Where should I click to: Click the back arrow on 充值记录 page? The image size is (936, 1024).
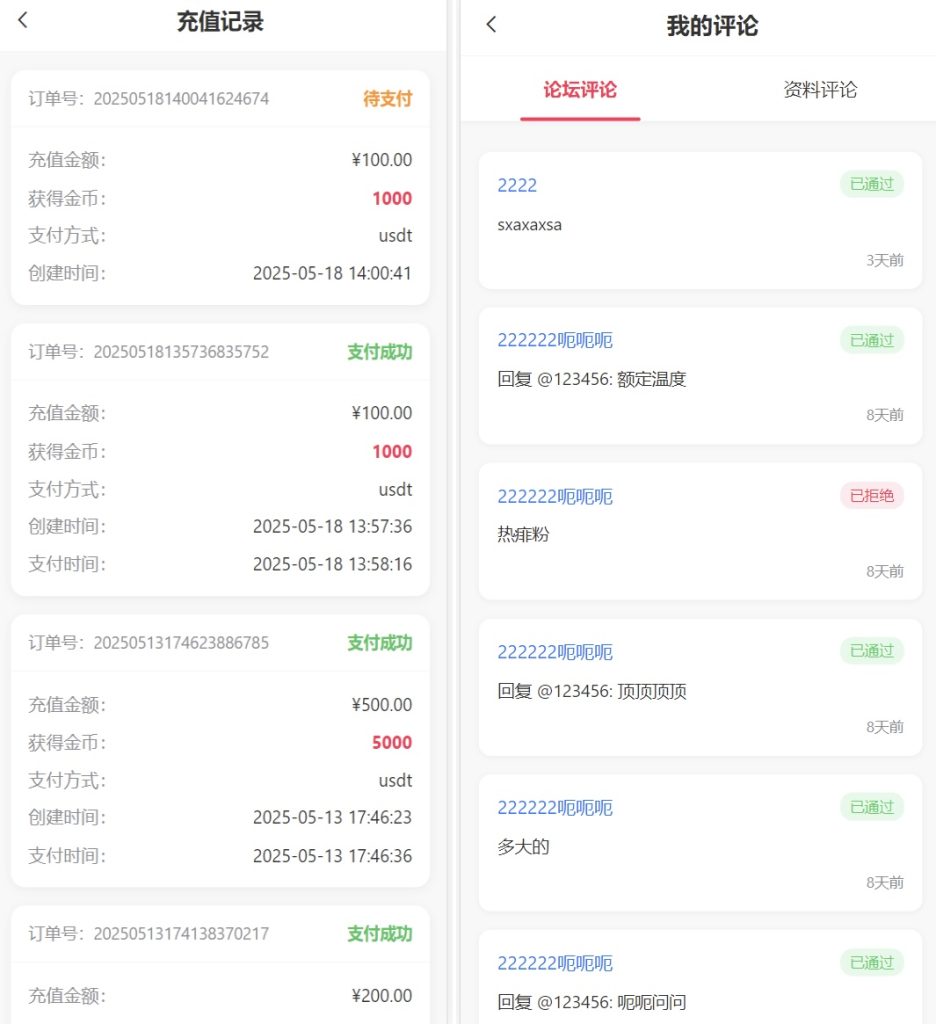(22, 20)
